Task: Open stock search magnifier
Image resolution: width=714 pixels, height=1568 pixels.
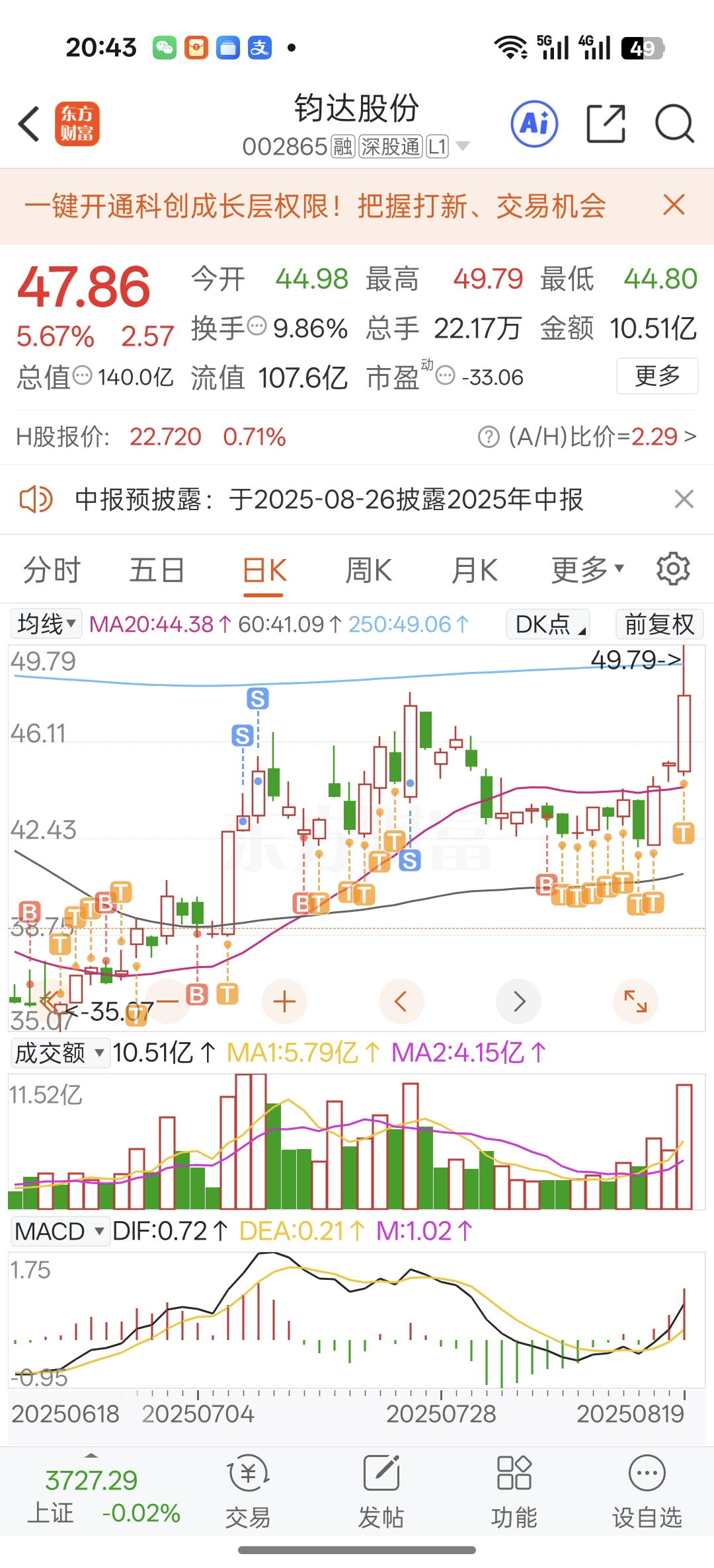Action: [674, 124]
